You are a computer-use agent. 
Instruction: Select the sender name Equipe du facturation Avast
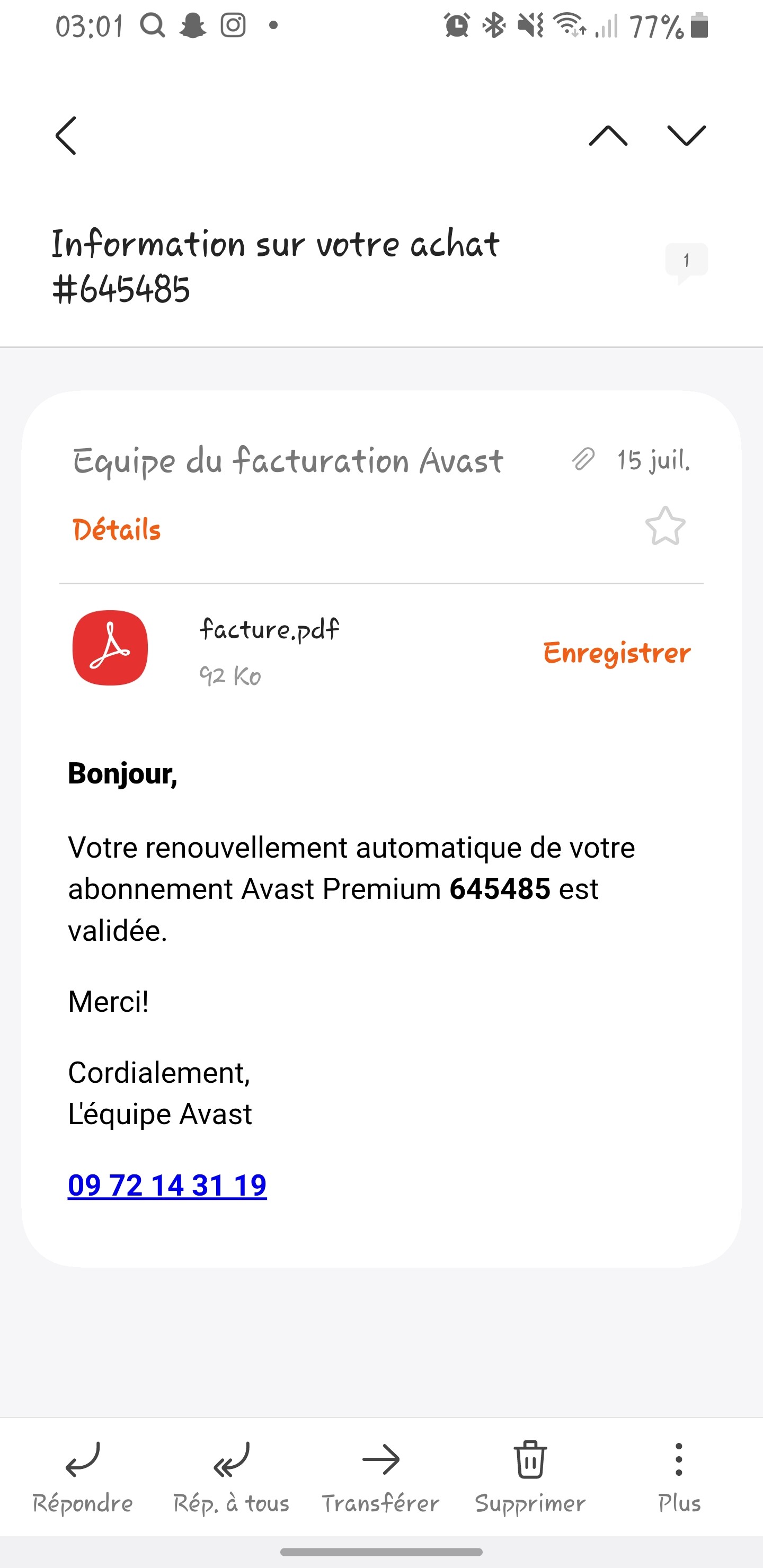click(x=289, y=461)
